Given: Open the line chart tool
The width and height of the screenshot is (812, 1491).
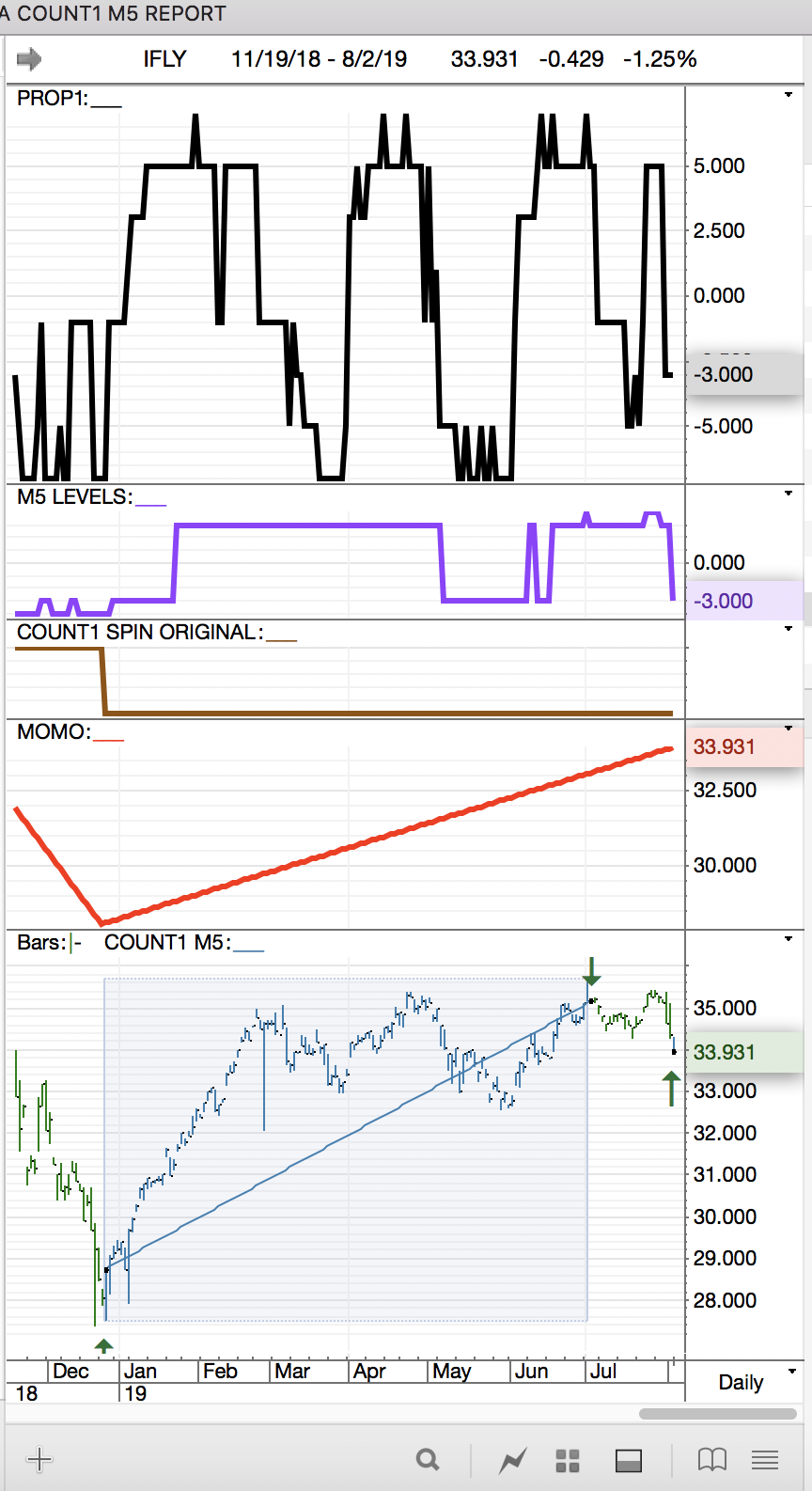Looking at the screenshot, I should [x=513, y=1460].
